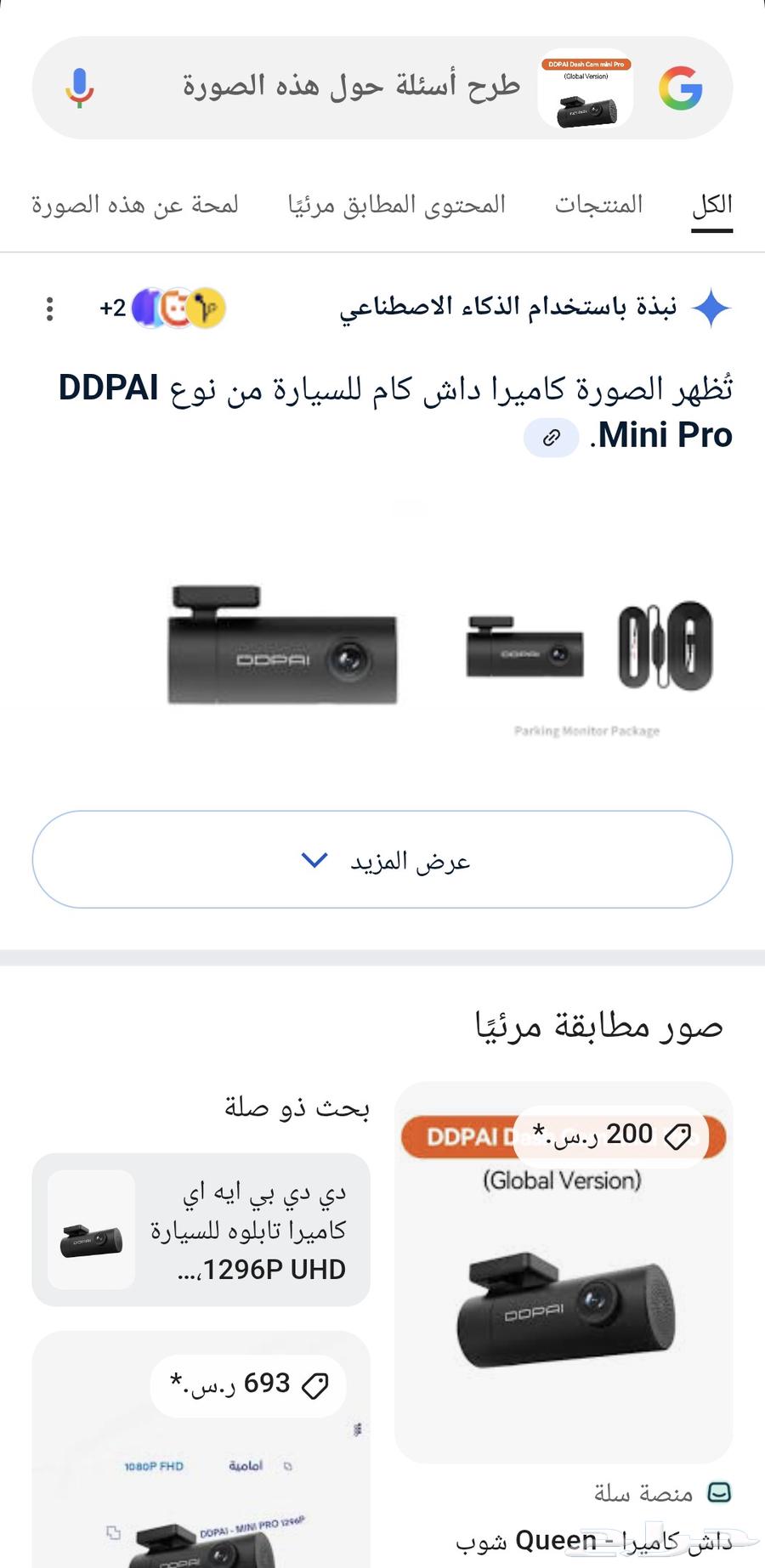The image size is (765, 1568).
Task: Activate the voice search microphone
Action: (x=81, y=88)
